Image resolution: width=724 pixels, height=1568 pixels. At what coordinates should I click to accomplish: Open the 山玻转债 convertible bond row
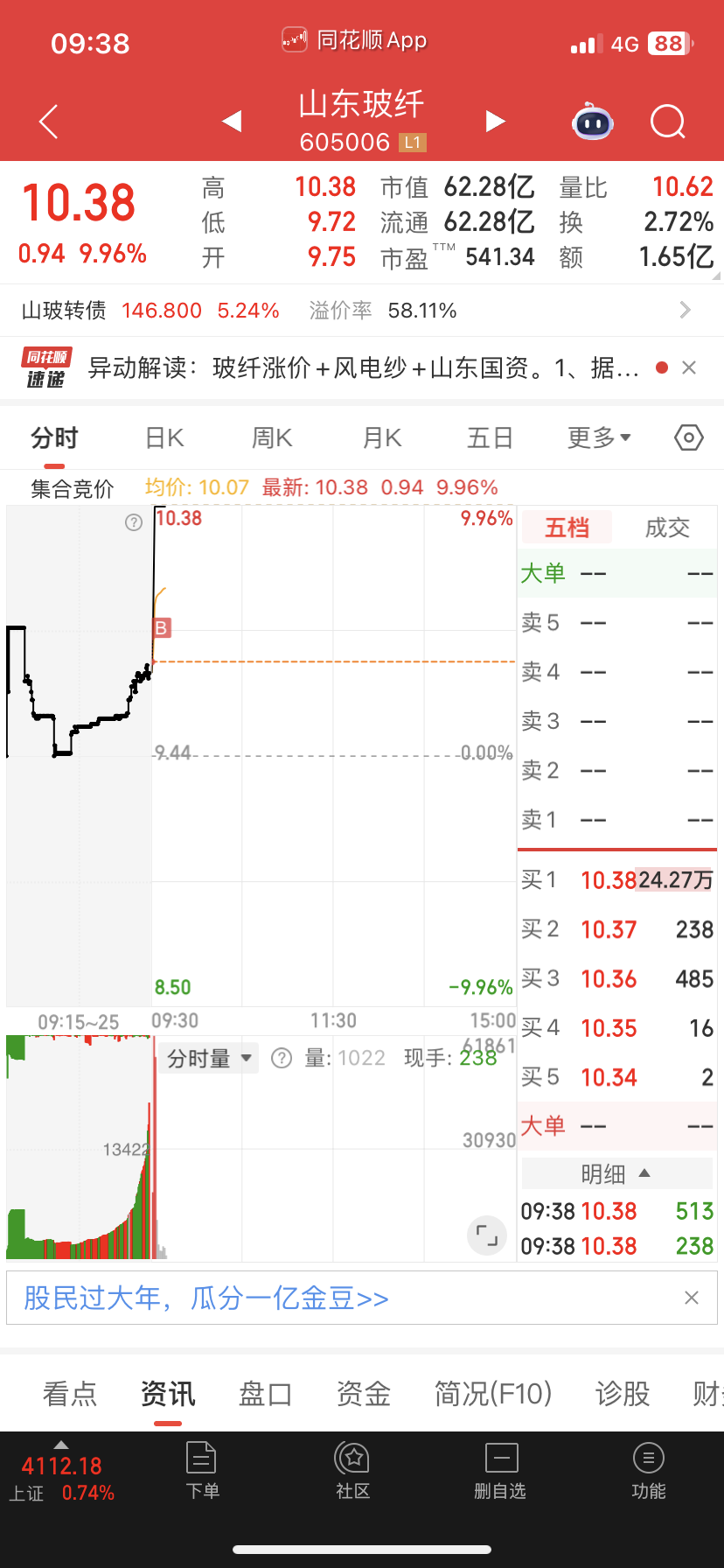361,311
